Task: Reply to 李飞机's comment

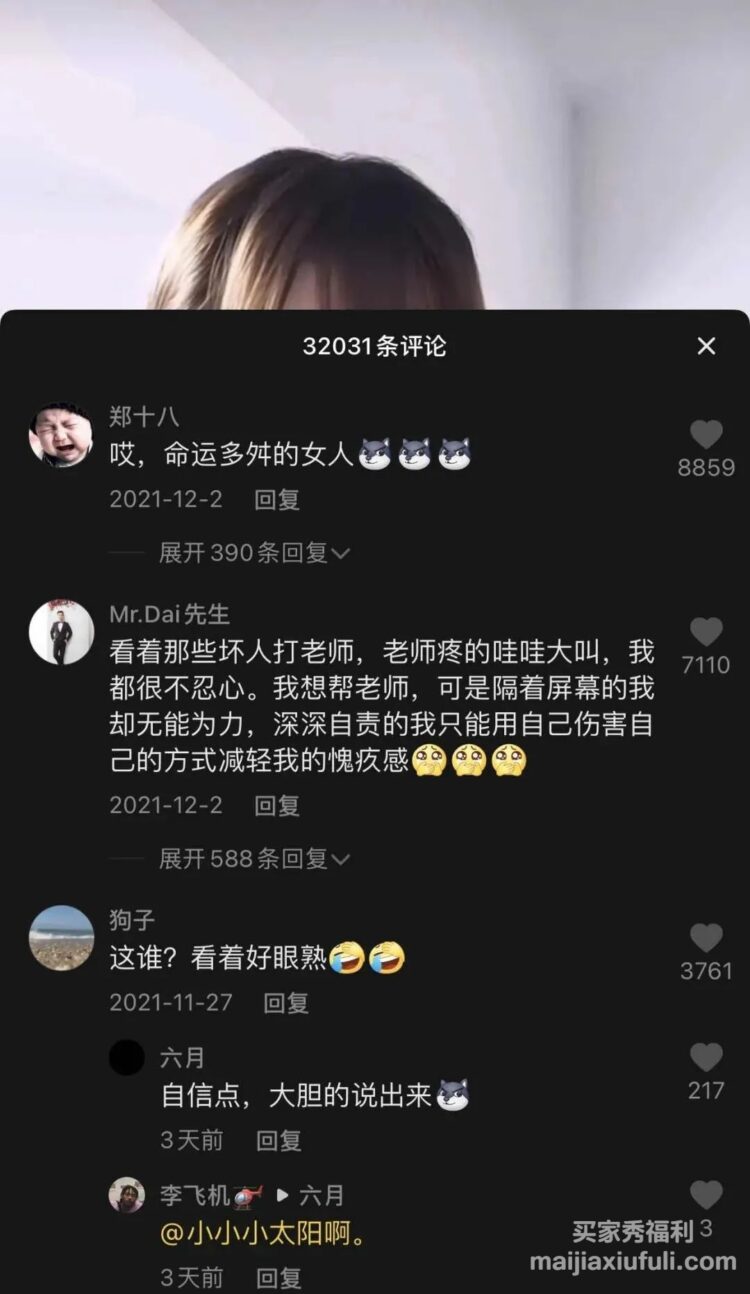Action: click(x=279, y=1277)
